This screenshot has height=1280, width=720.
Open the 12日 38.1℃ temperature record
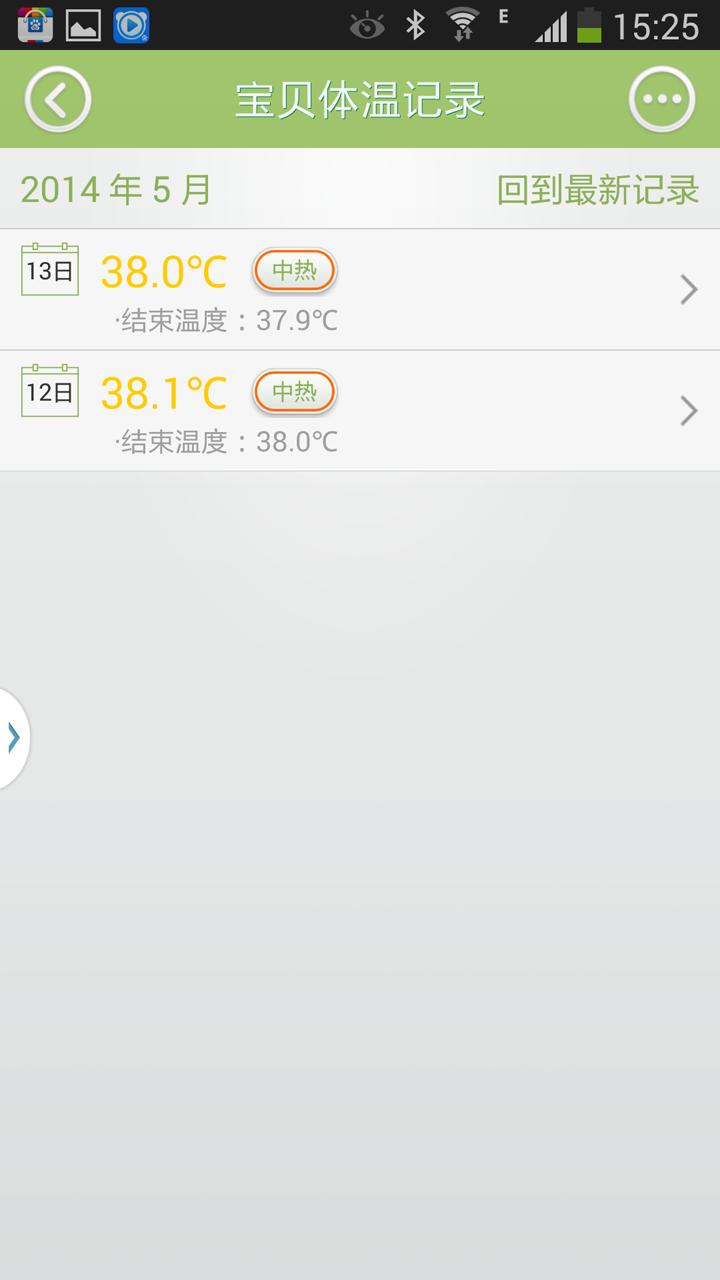360,411
